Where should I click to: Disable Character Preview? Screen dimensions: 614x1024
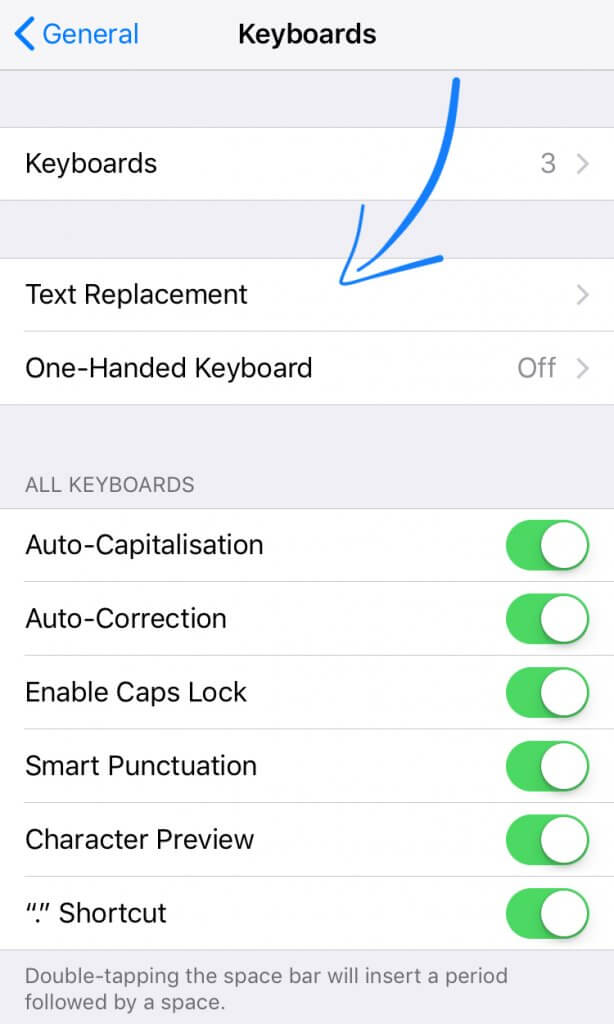[547, 840]
